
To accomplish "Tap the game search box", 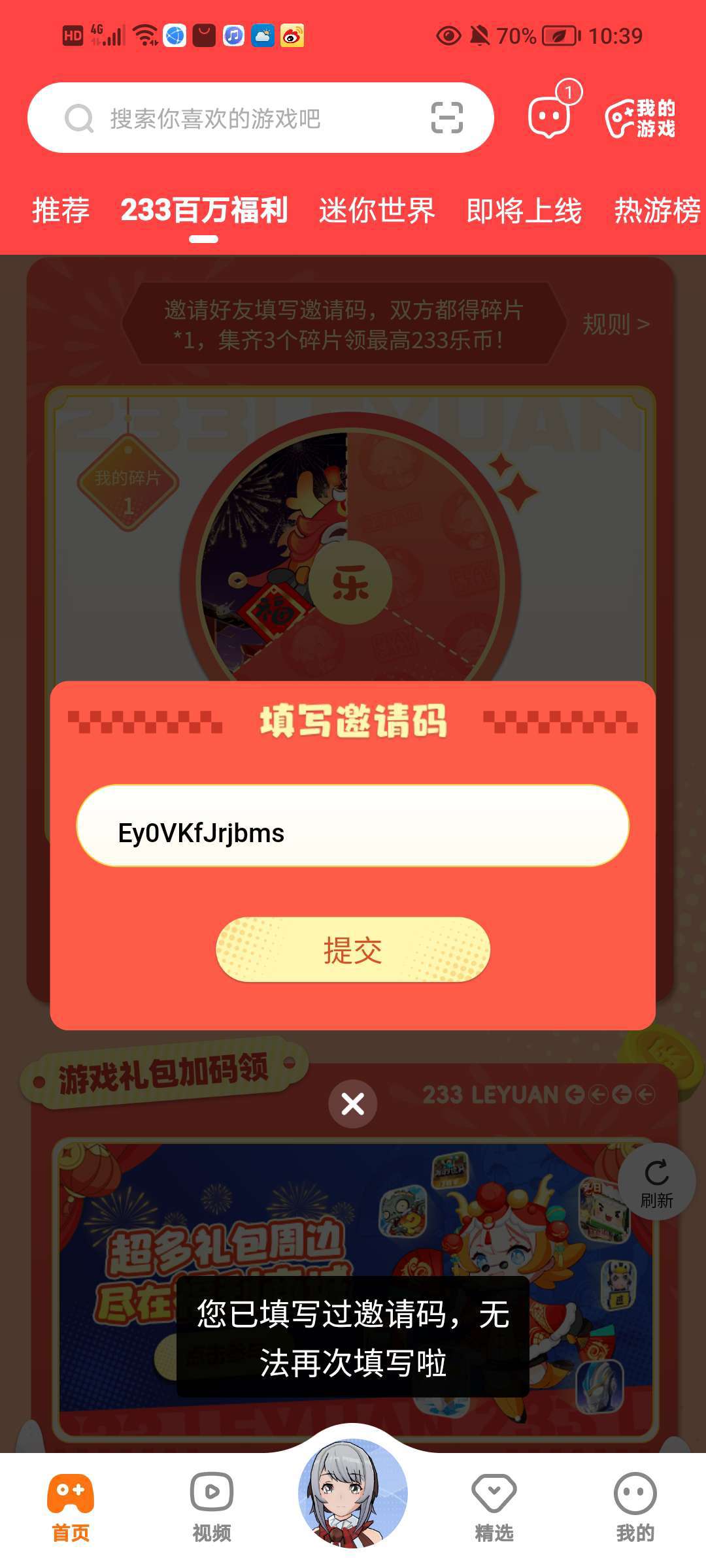I will [x=260, y=118].
